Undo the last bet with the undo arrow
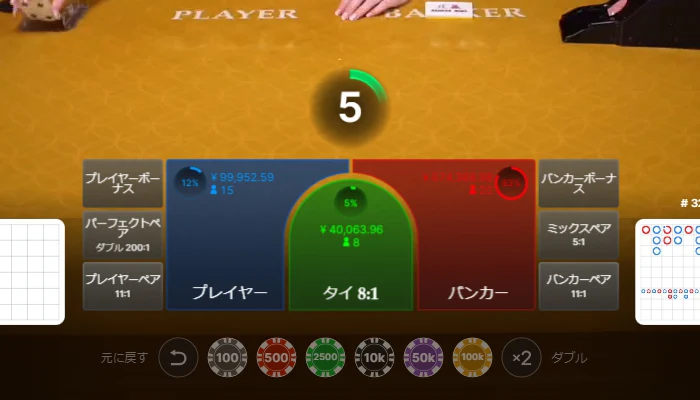700x400 pixels. tap(179, 357)
